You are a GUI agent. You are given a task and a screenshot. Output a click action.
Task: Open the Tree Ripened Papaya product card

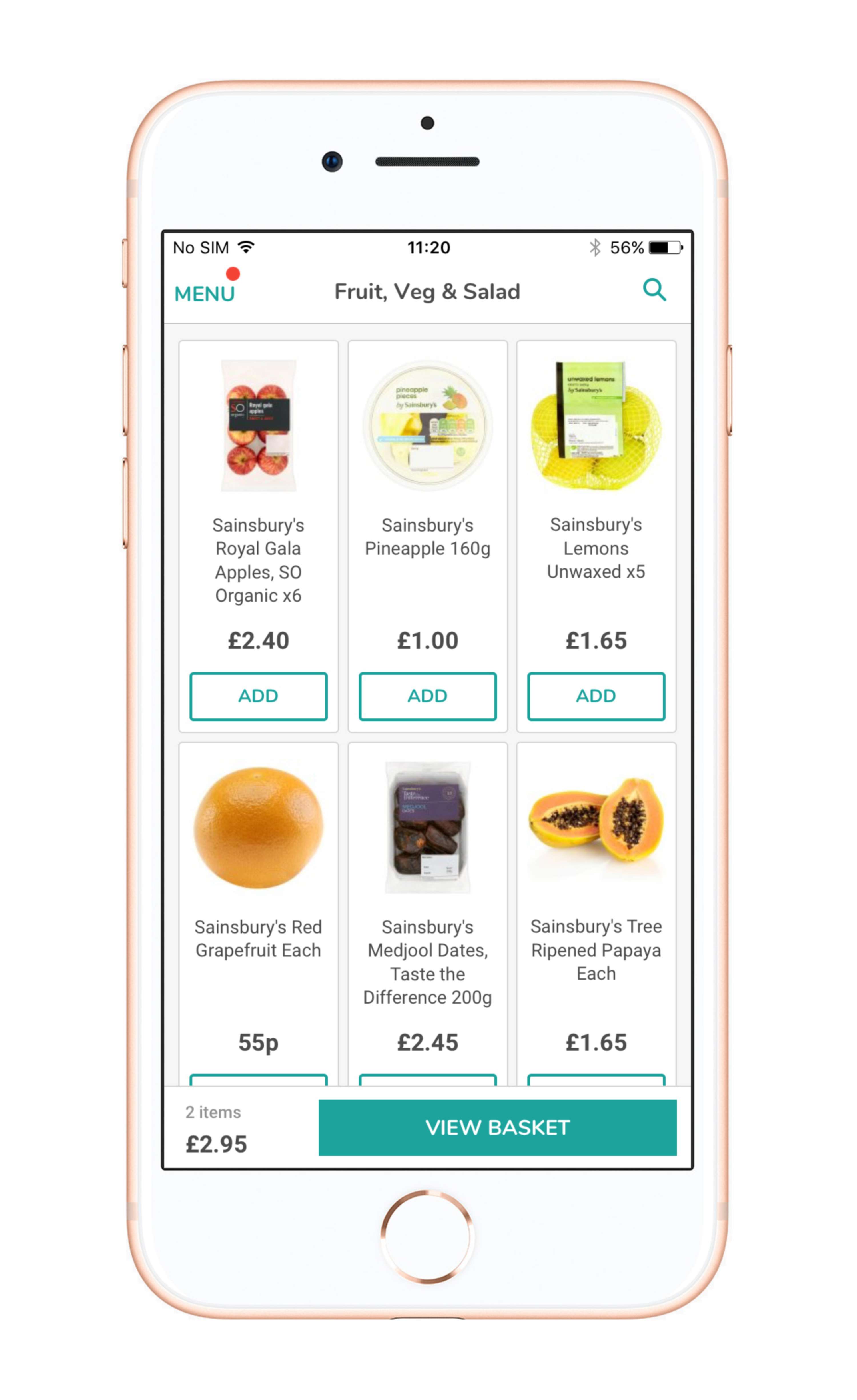(596, 886)
